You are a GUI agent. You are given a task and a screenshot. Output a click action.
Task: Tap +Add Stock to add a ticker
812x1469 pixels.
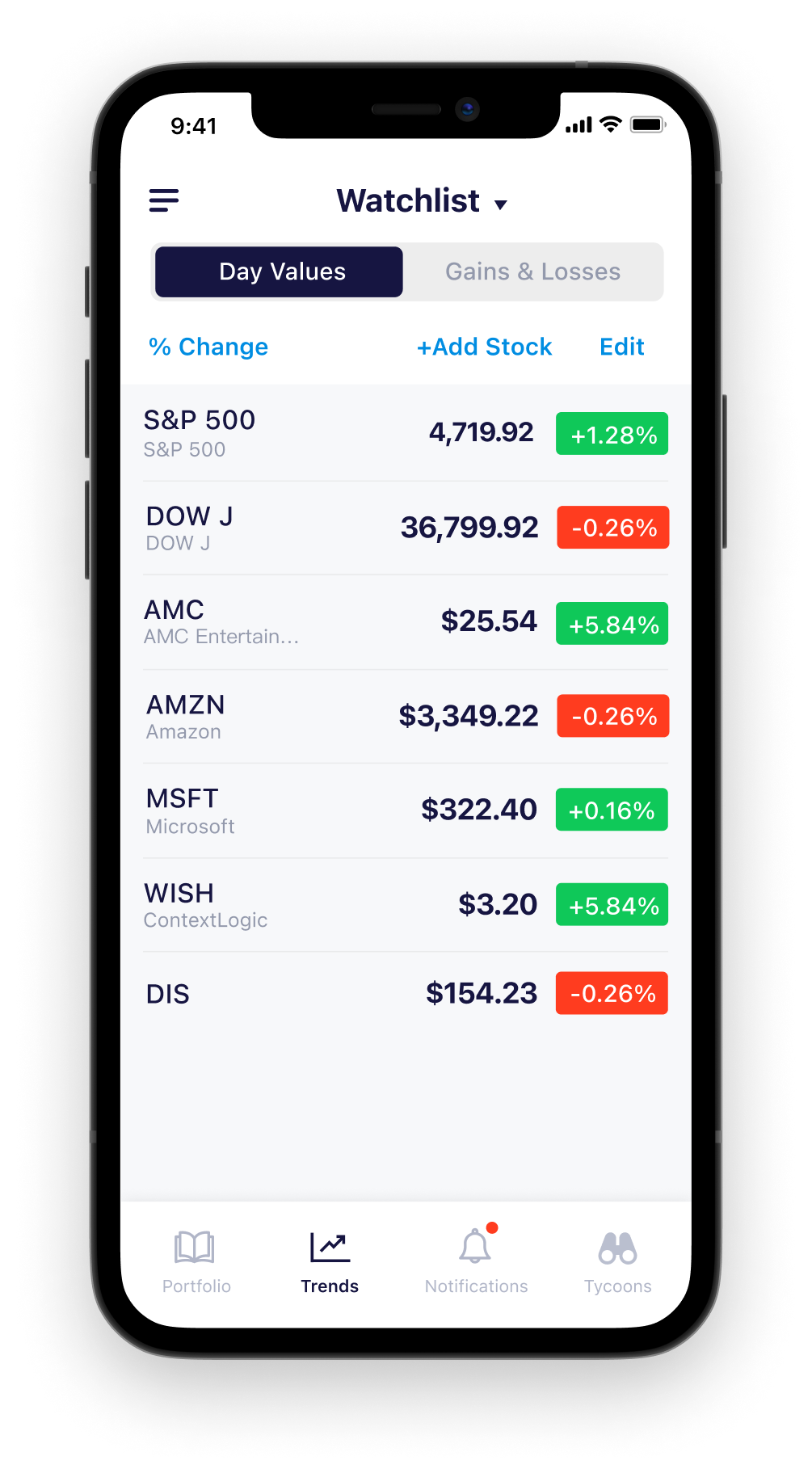click(x=484, y=347)
